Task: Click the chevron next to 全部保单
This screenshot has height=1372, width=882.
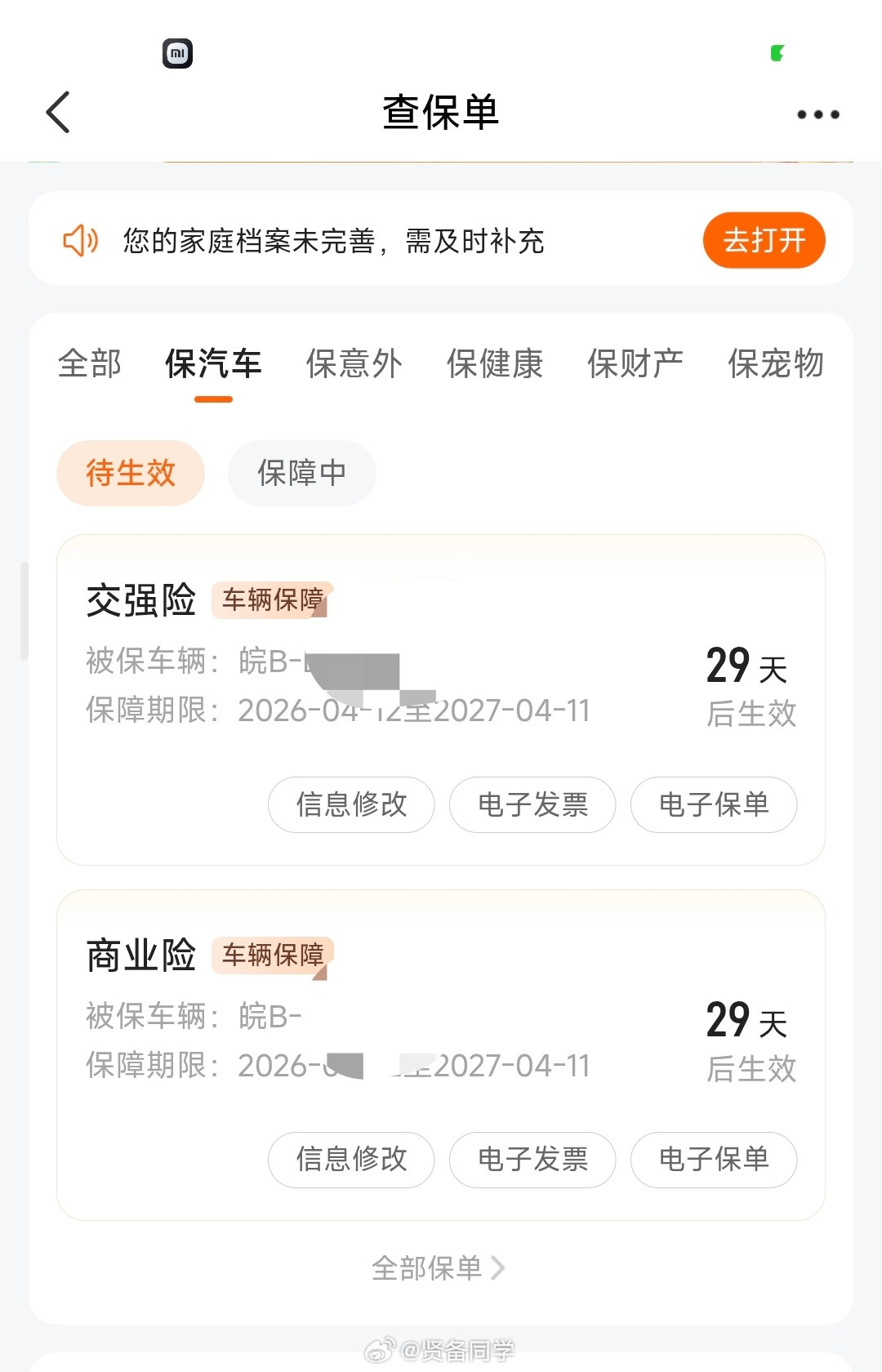Action: [x=499, y=1267]
